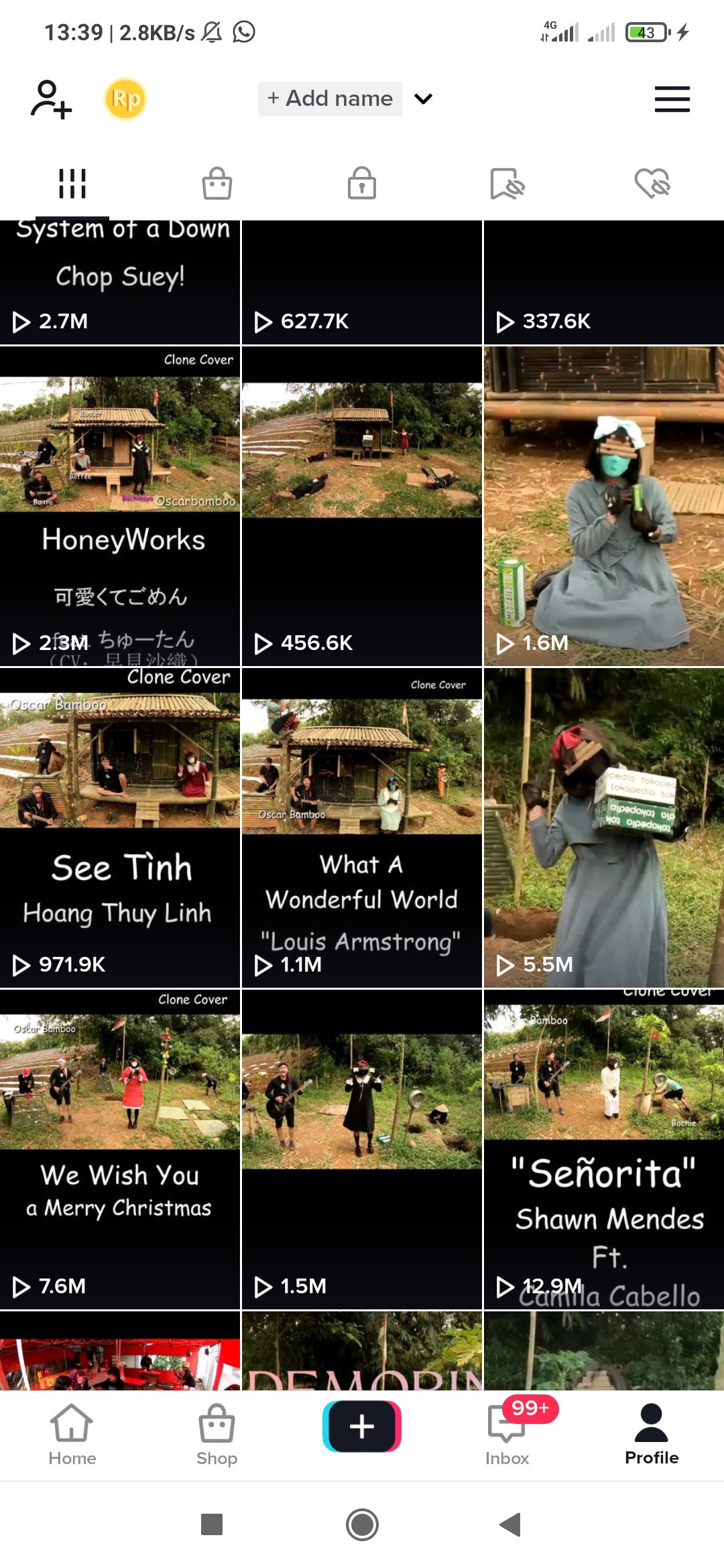Image resolution: width=724 pixels, height=1568 pixels.
Task: Open the Chop Suey! video with 2.7M views
Action: pos(120,283)
